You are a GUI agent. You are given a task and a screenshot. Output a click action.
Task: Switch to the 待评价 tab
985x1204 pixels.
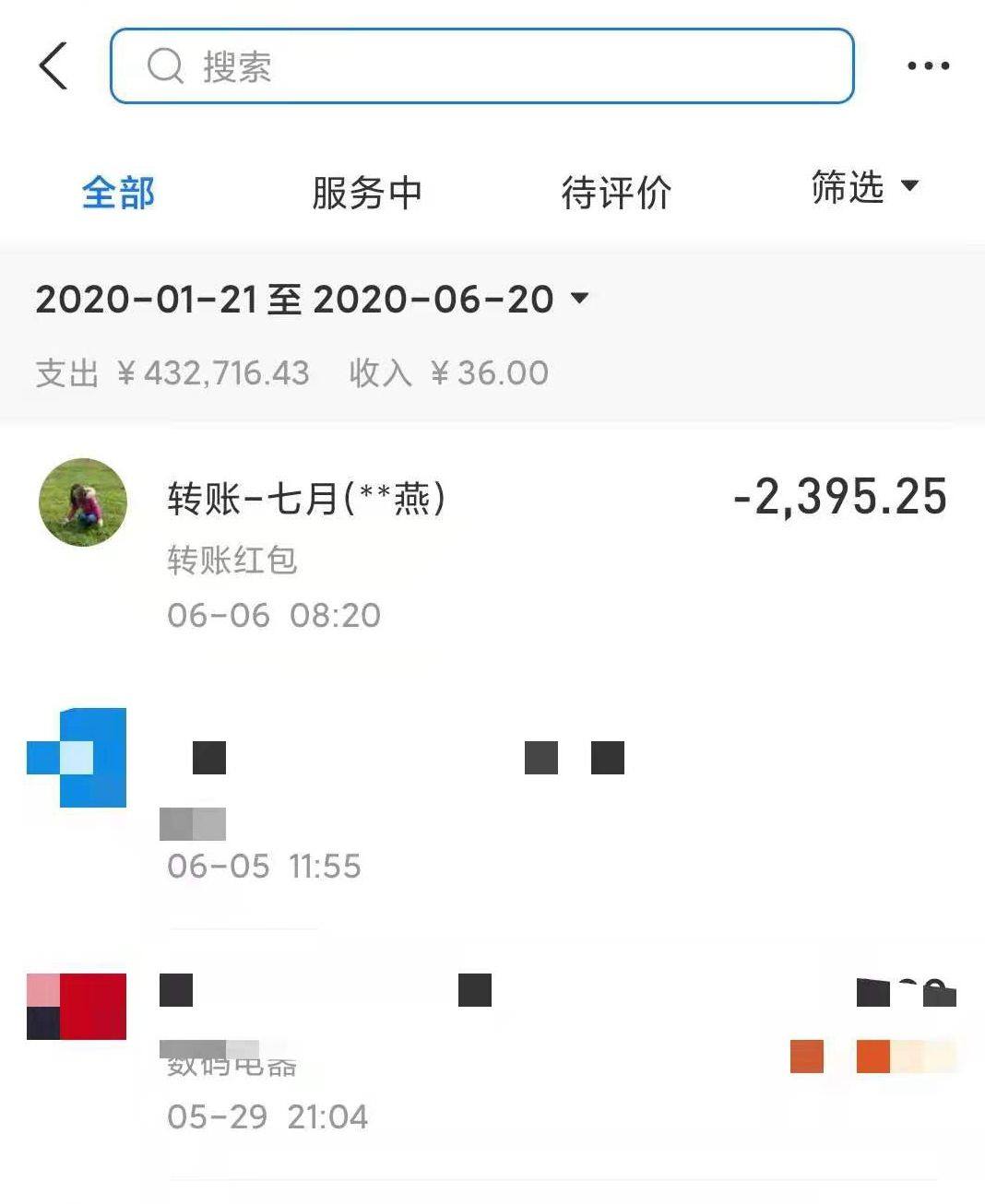618,193
